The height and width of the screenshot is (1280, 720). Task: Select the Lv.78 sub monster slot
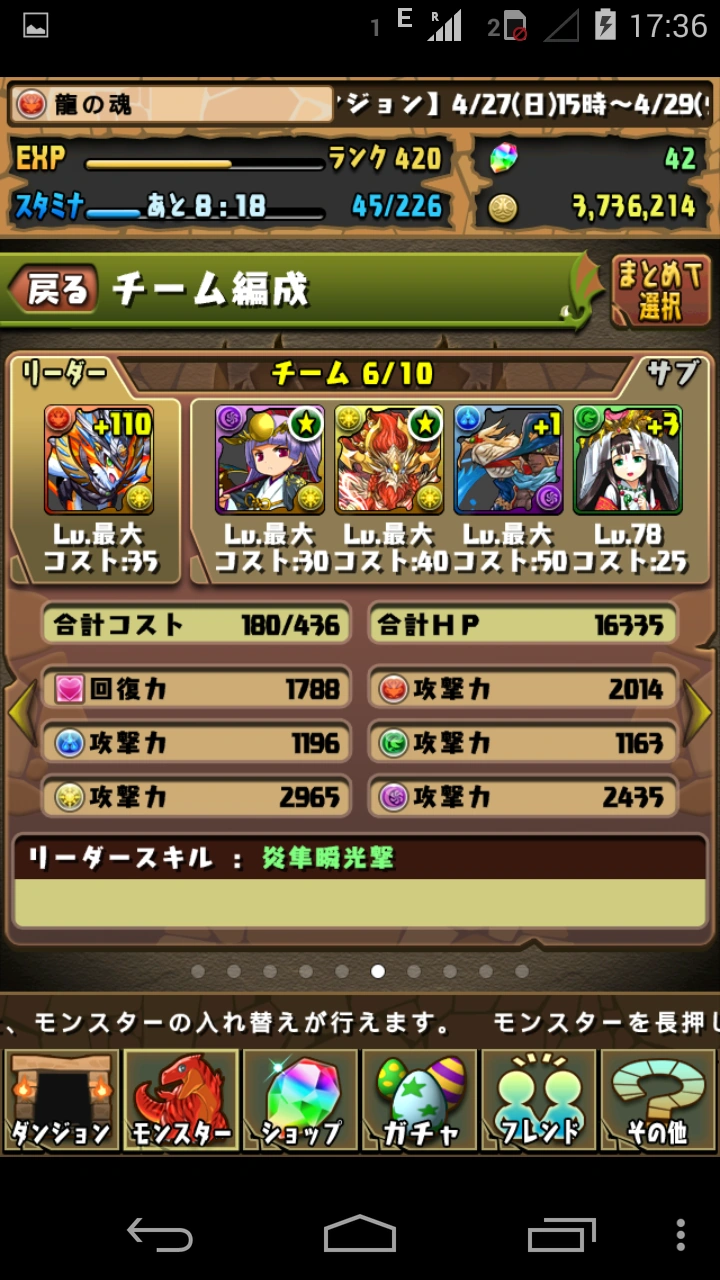627,459
